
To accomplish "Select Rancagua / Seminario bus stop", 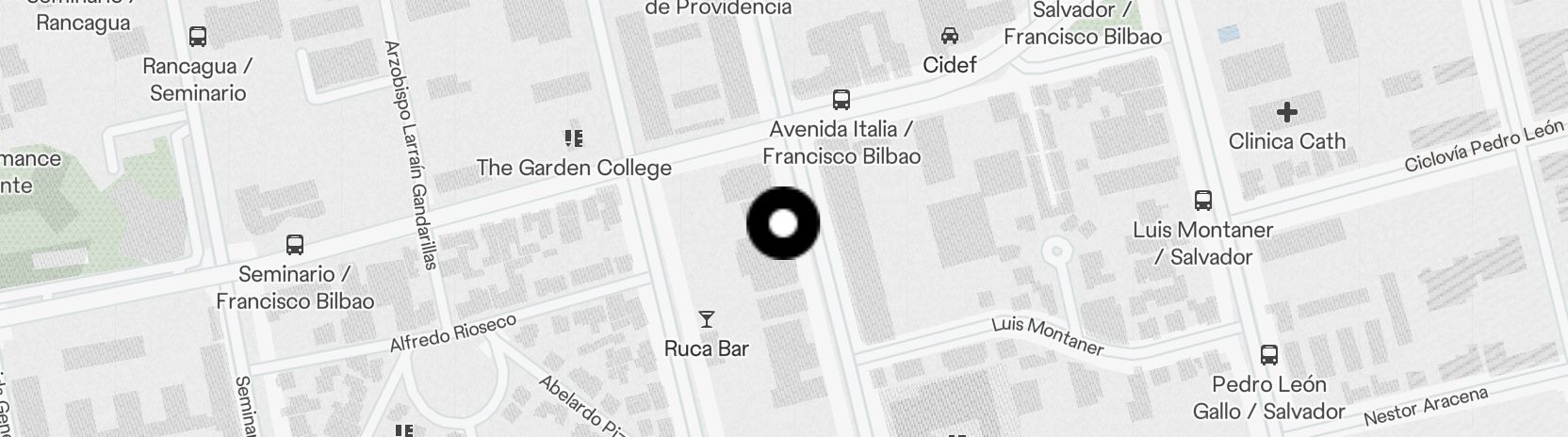I will [198, 38].
